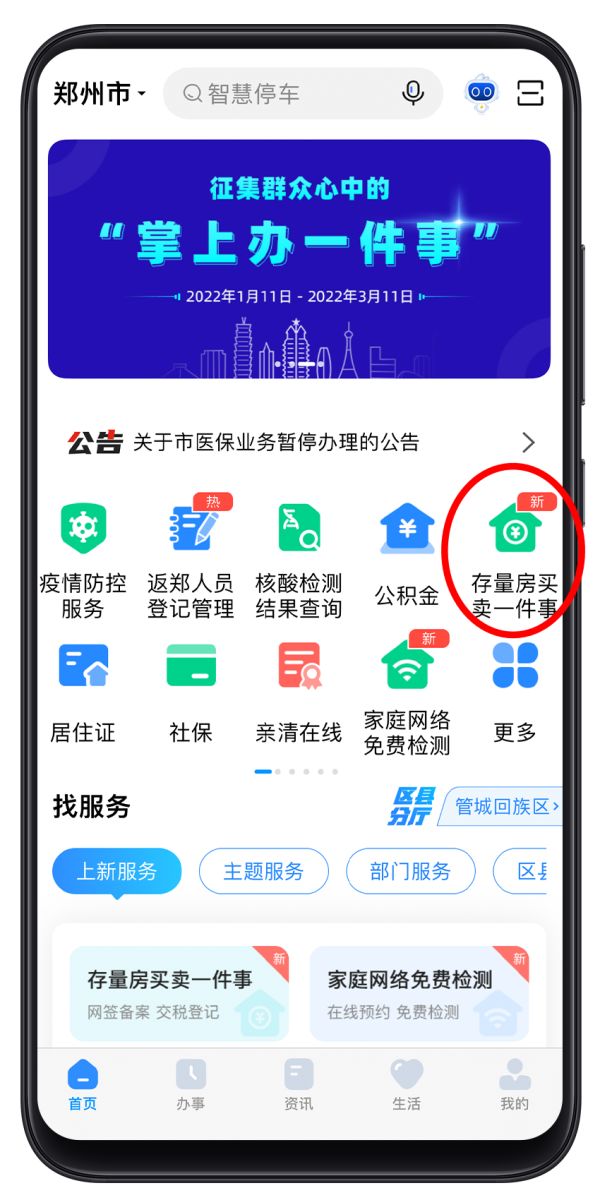The height and width of the screenshot is (1200, 600).
Task: Open the 存量房买卖一件事 grid icon
Action: pos(514,562)
